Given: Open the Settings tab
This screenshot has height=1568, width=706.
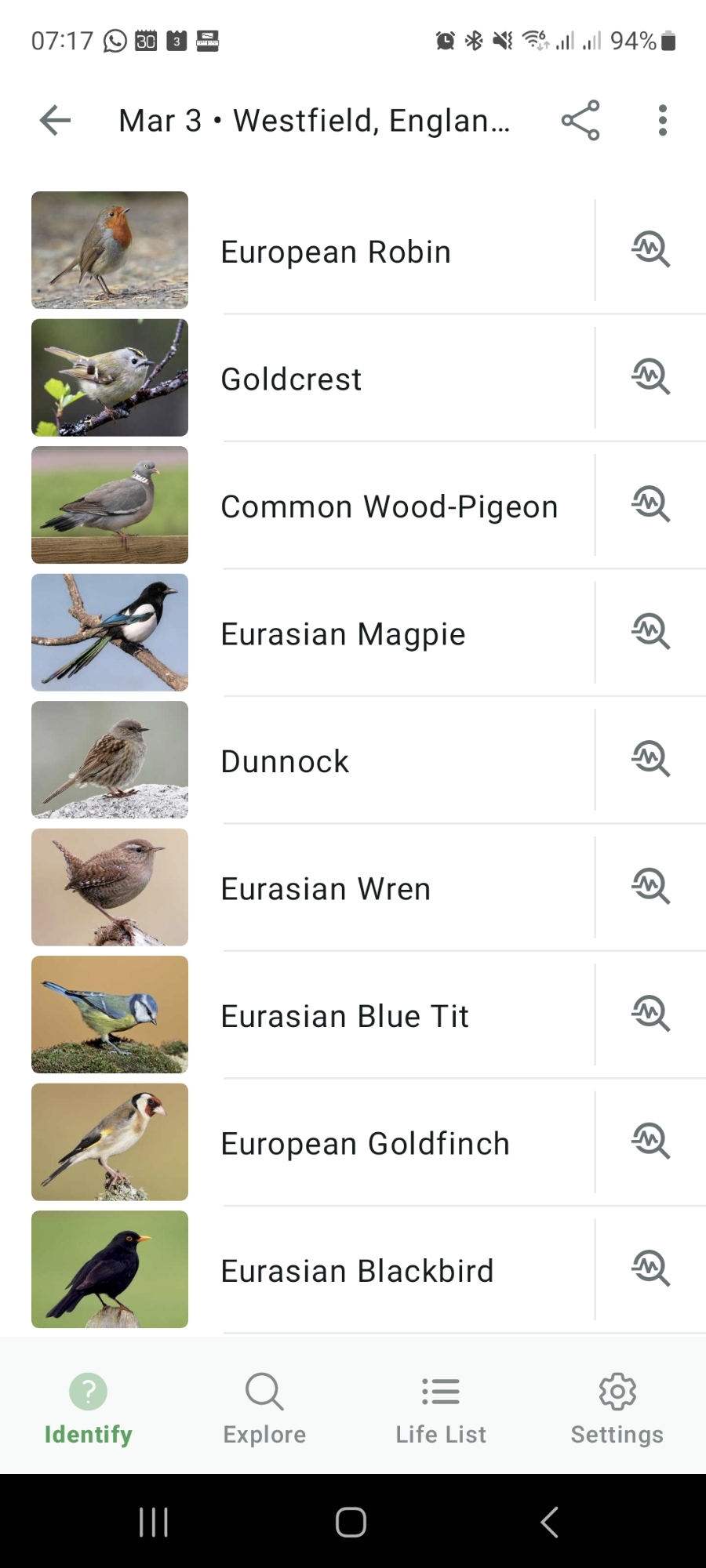Looking at the screenshot, I should (617, 1408).
